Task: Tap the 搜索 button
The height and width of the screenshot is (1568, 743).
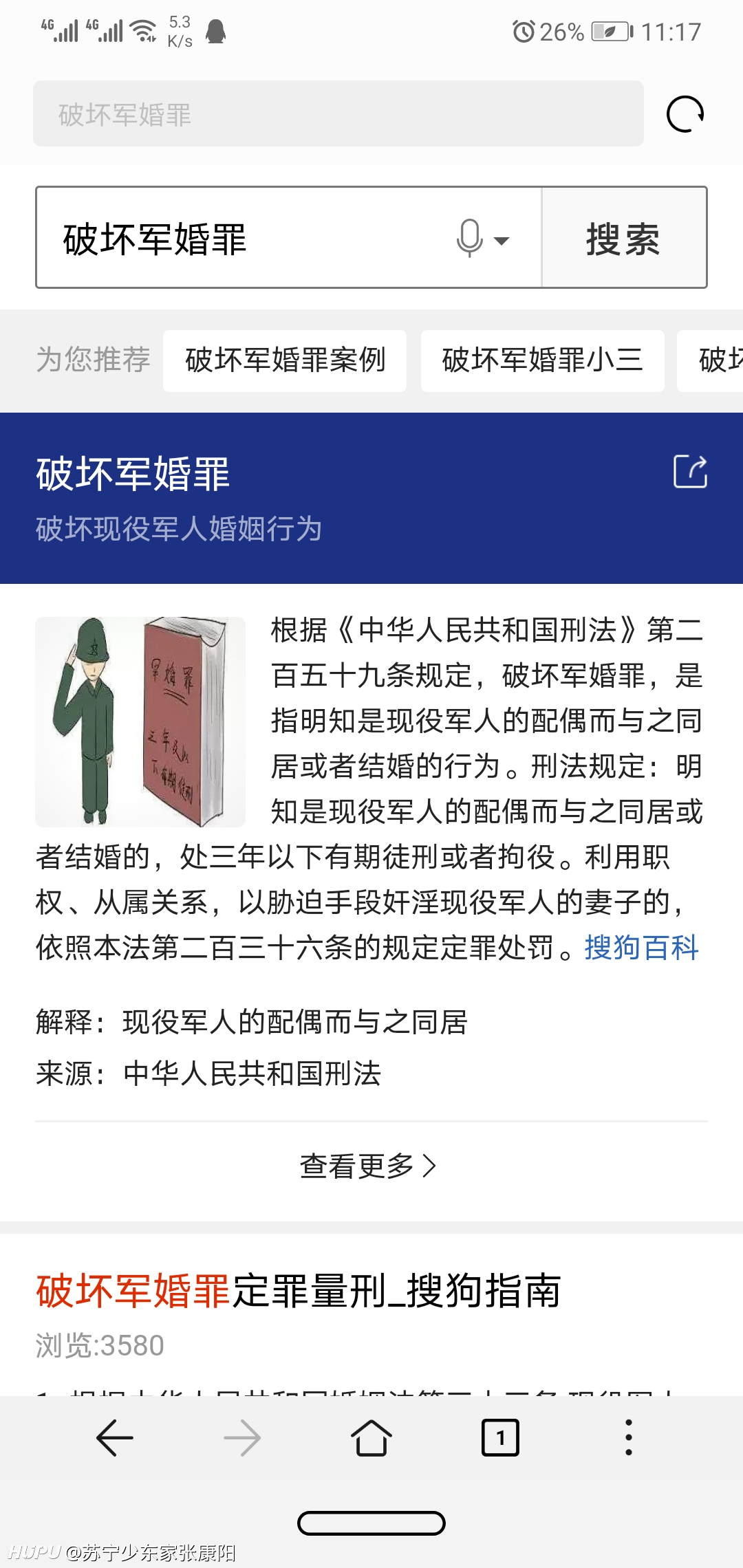Action: [x=624, y=238]
